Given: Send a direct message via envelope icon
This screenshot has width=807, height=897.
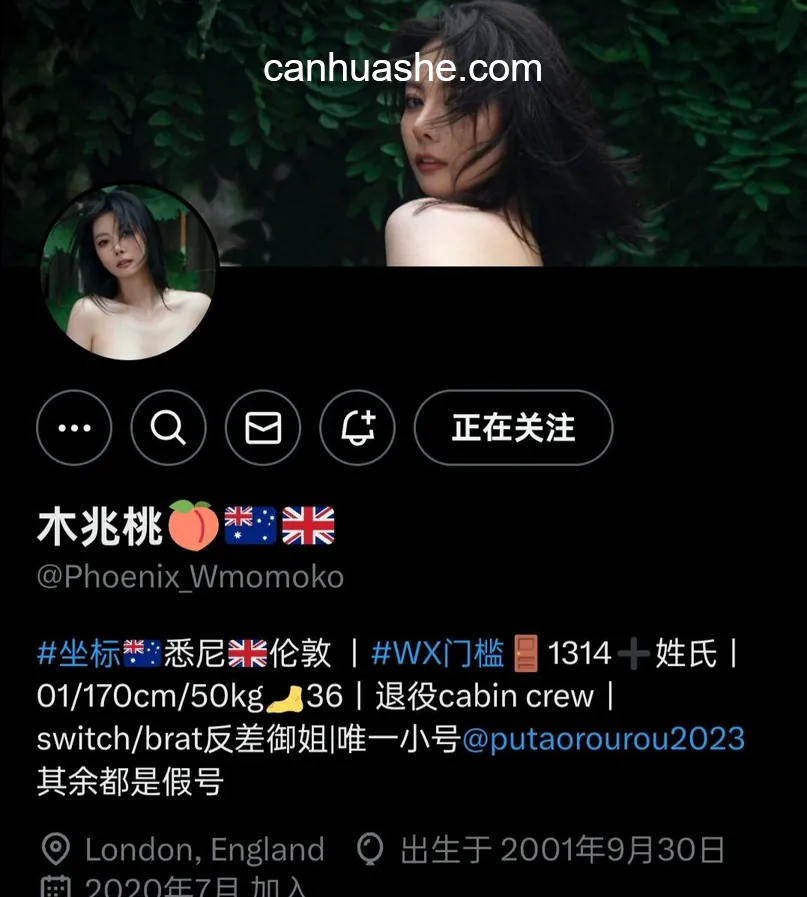Looking at the screenshot, I should 263,428.
